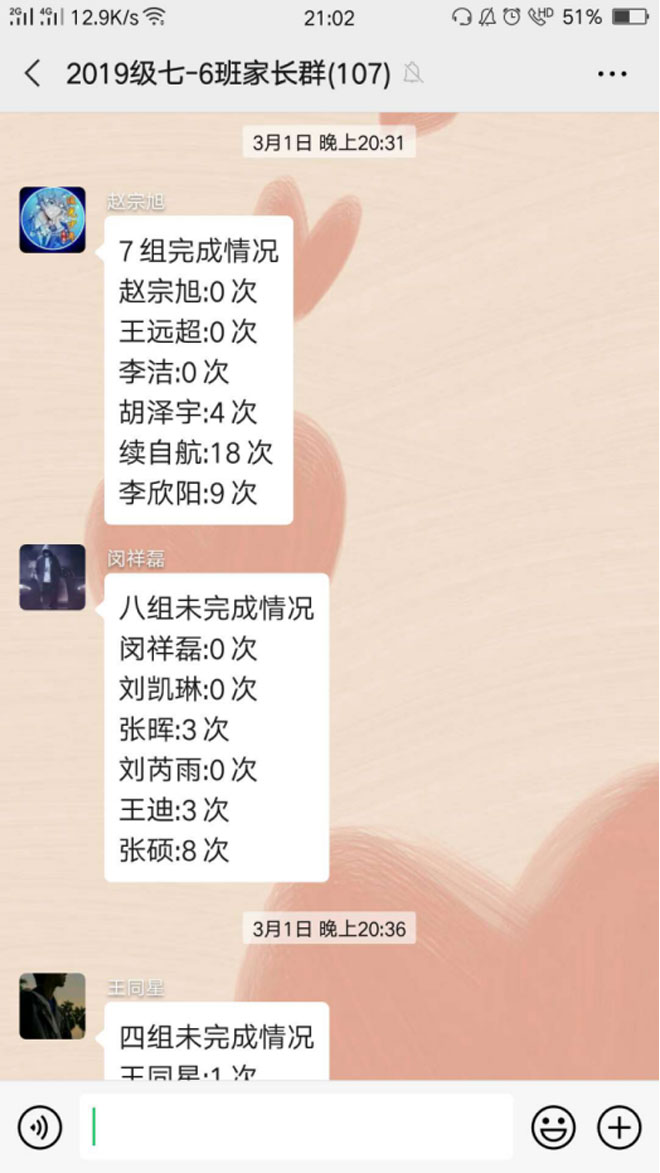Image resolution: width=660 pixels, height=1173 pixels.
Task: View 赵宗旭's profile avatar
Action: [x=52, y=219]
